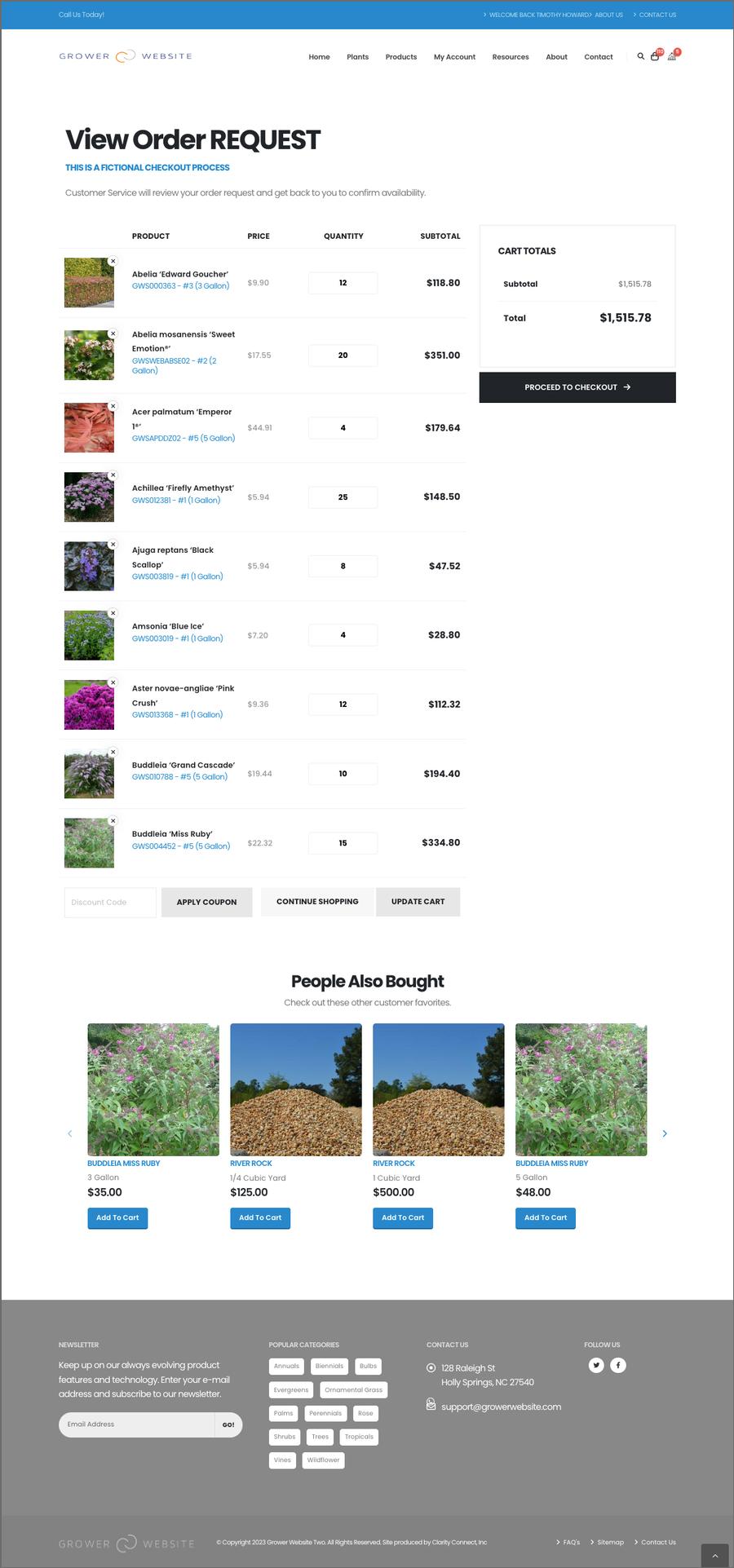Remove Buddleia 'Miss Ruby' from cart
734x1568 pixels.
(x=113, y=821)
